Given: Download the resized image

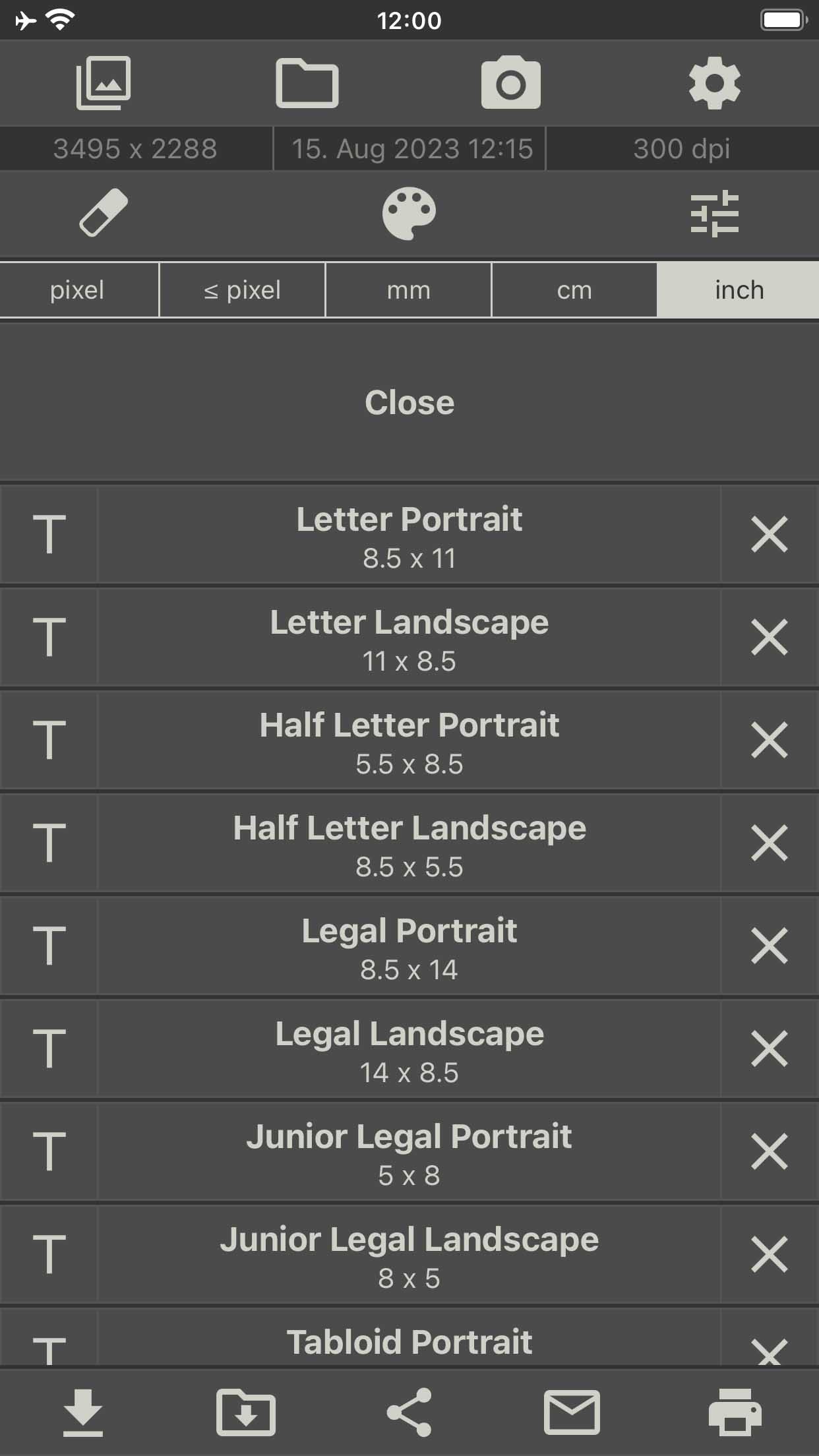Looking at the screenshot, I should pos(82,1411).
